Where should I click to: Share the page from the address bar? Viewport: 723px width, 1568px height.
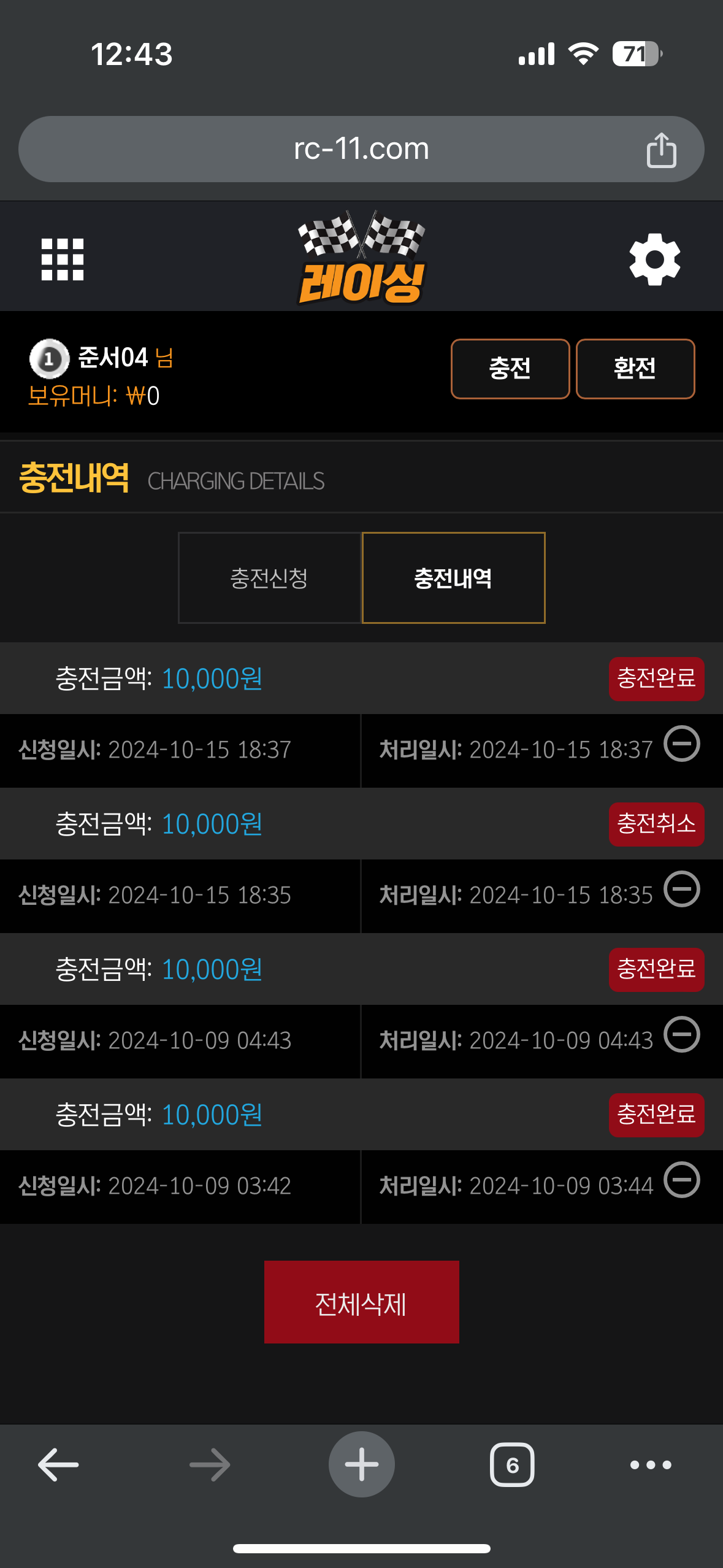(x=661, y=150)
